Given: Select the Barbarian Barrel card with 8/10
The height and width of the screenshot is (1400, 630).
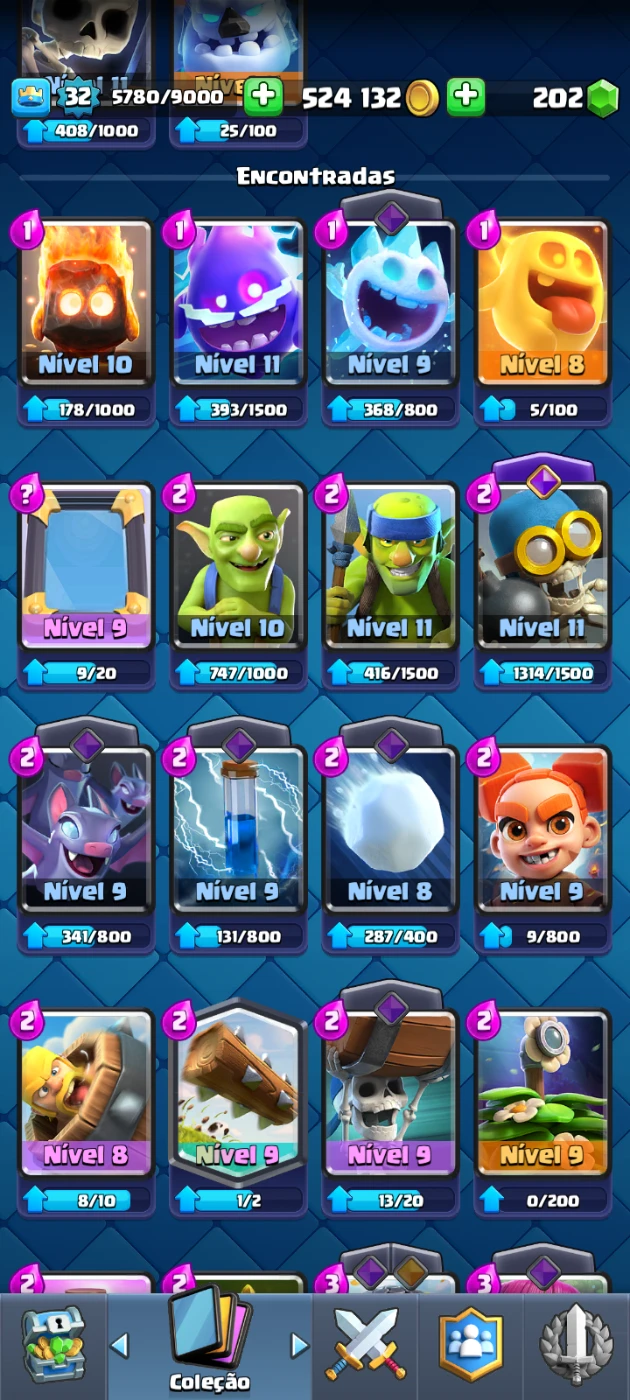Looking at the screenshot, I should pos(86,1093).
